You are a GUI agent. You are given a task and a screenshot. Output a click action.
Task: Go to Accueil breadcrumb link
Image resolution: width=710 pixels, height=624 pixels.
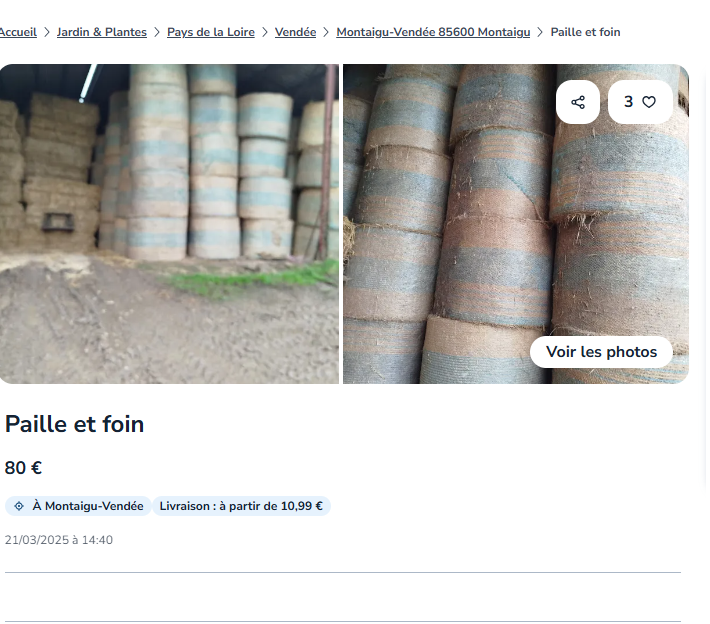[x=17, y=32]
